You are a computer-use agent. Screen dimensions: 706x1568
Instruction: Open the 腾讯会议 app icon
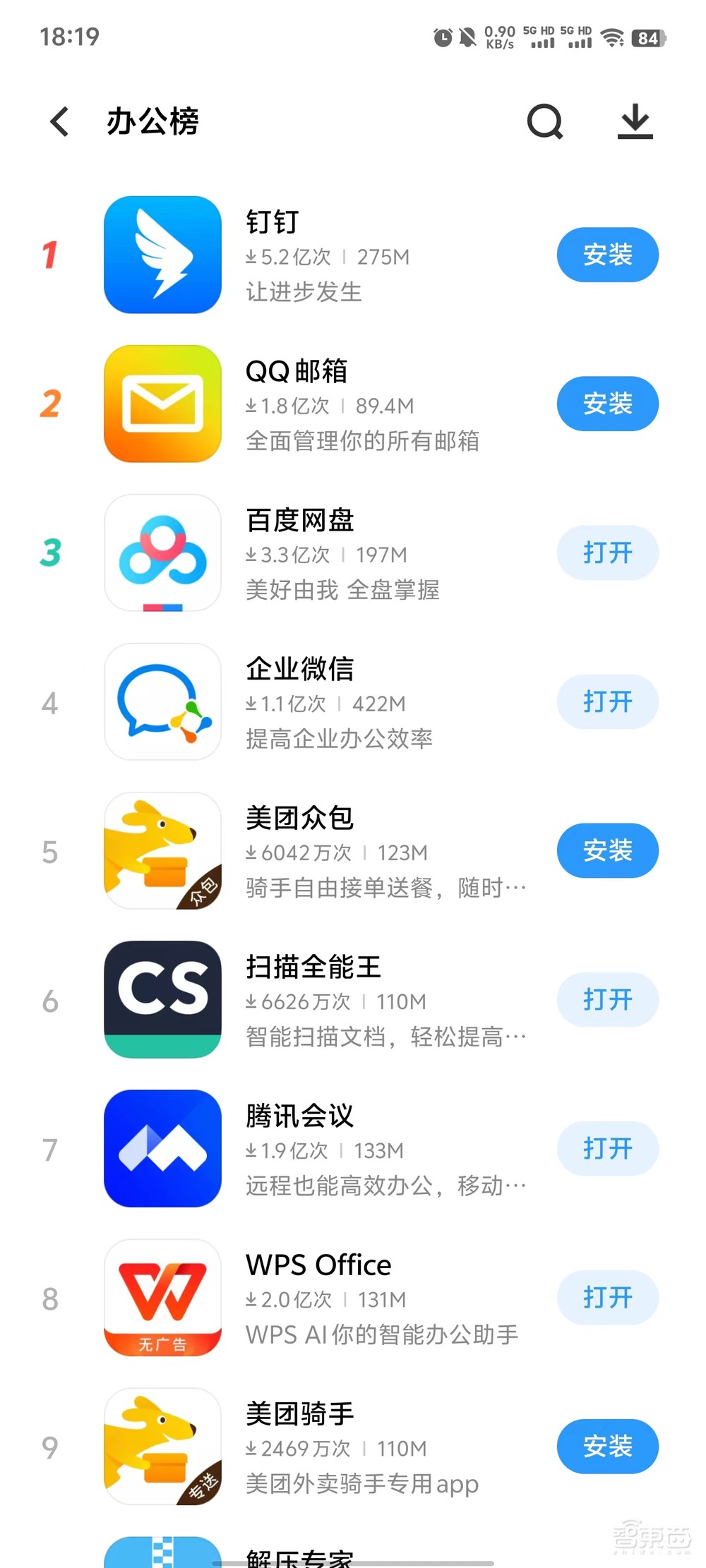point(162,1149)
